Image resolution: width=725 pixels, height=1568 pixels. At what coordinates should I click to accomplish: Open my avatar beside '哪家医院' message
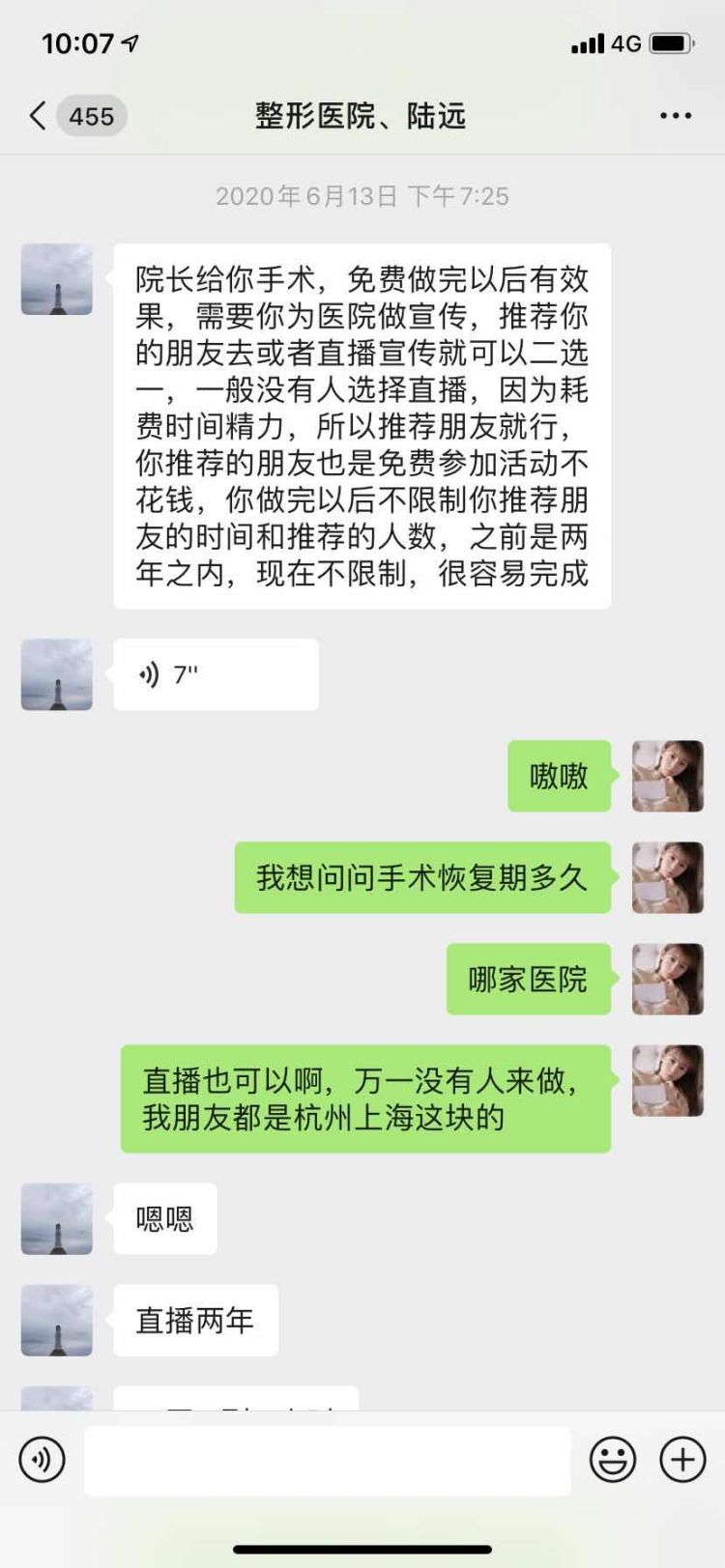(x=667, y=979)
